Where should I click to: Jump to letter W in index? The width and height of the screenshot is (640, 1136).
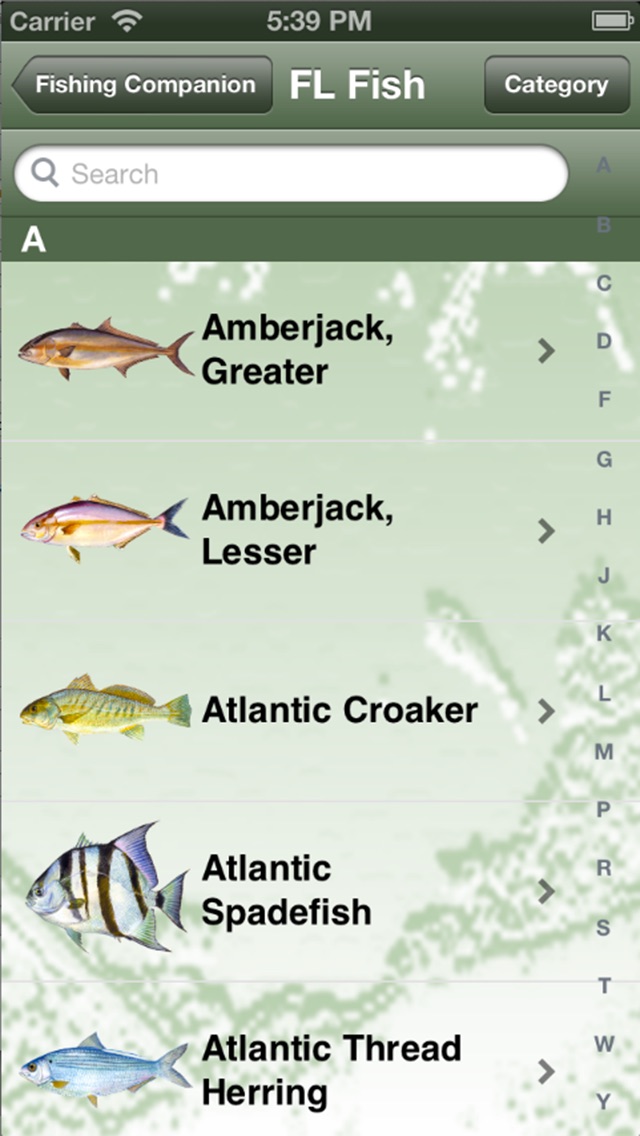tap(604, 1045)
